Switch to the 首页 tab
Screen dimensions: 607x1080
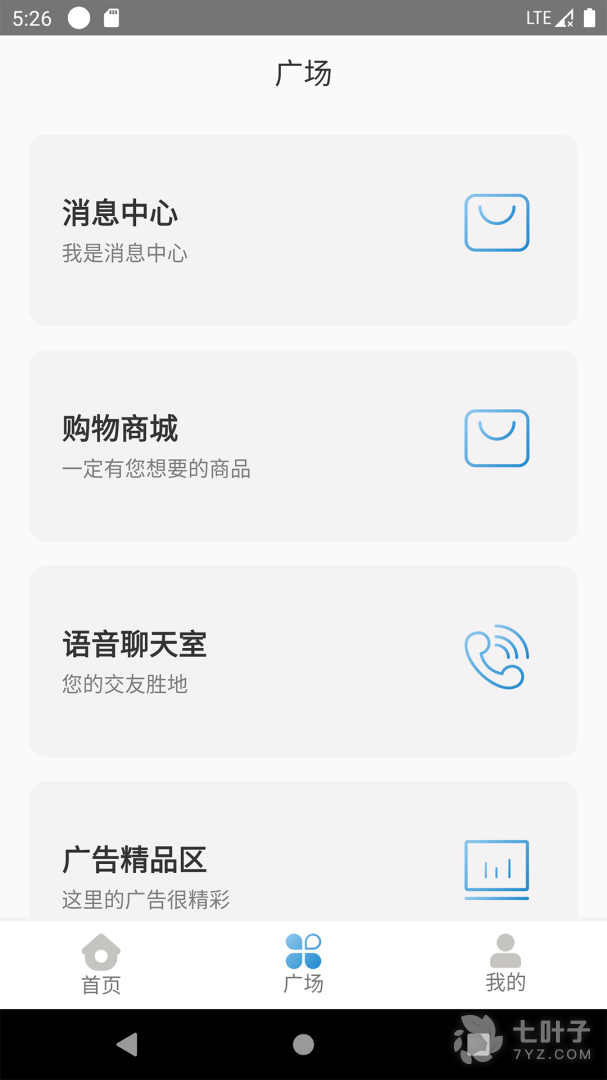(101, 964)
